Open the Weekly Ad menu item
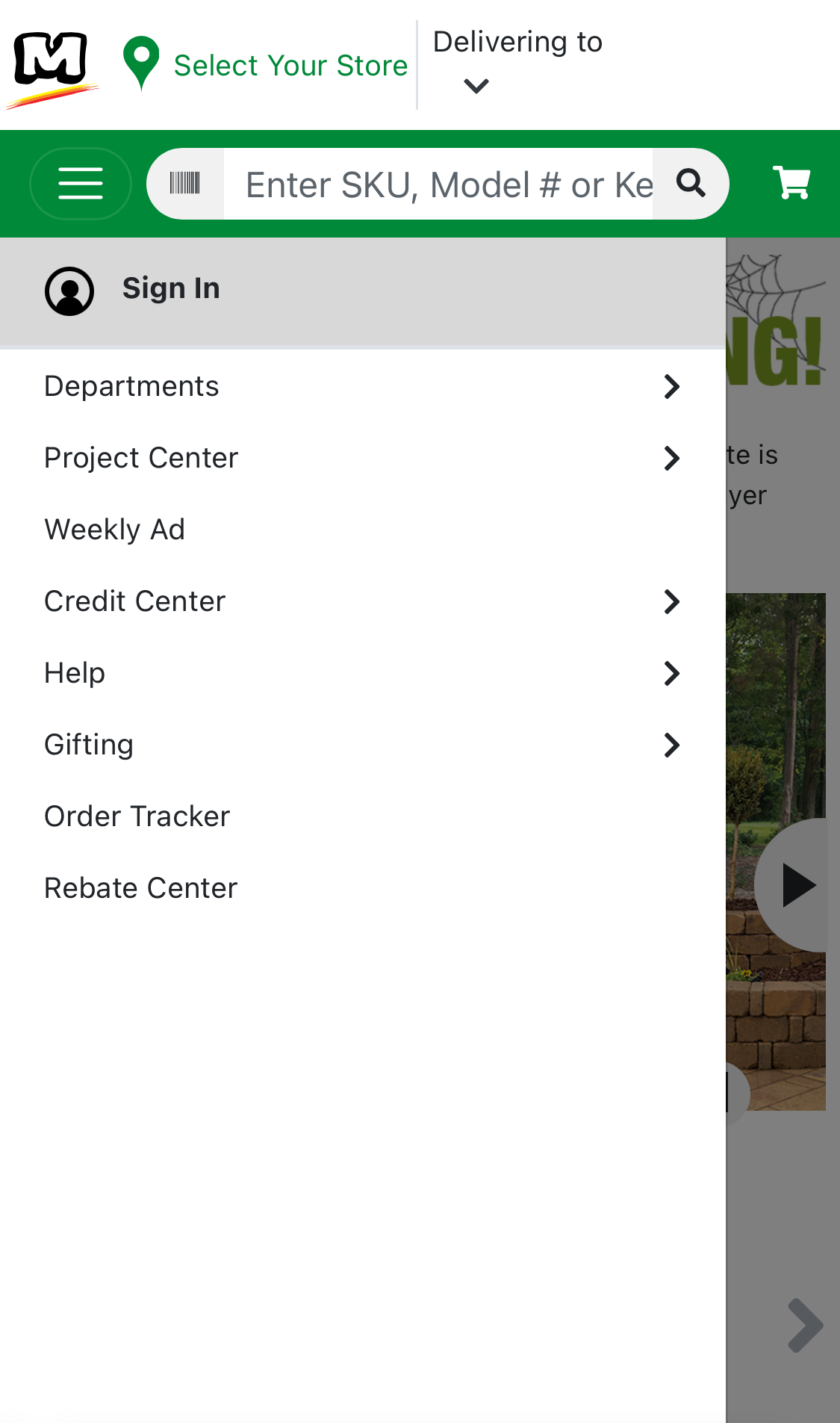This screenshot has width=840, height=1423. (114, 530)
